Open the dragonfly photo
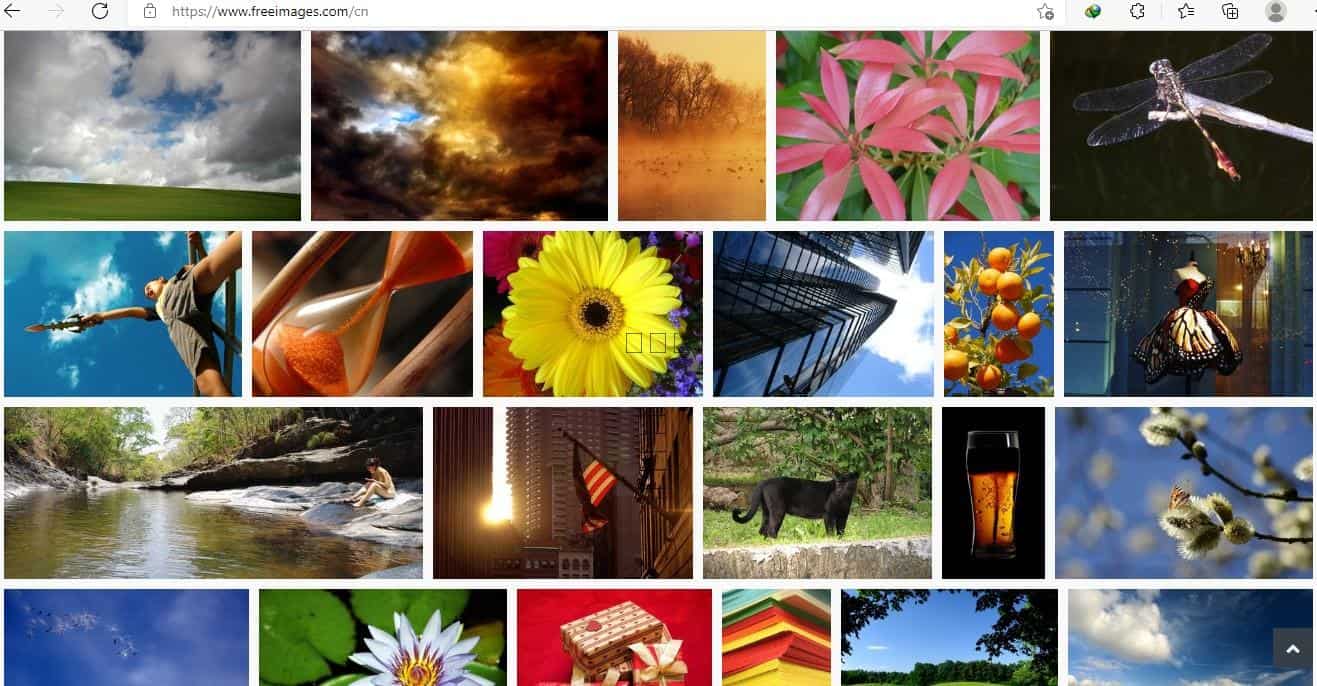This screenshot has height=686, width=1317. coord(1181,125)
